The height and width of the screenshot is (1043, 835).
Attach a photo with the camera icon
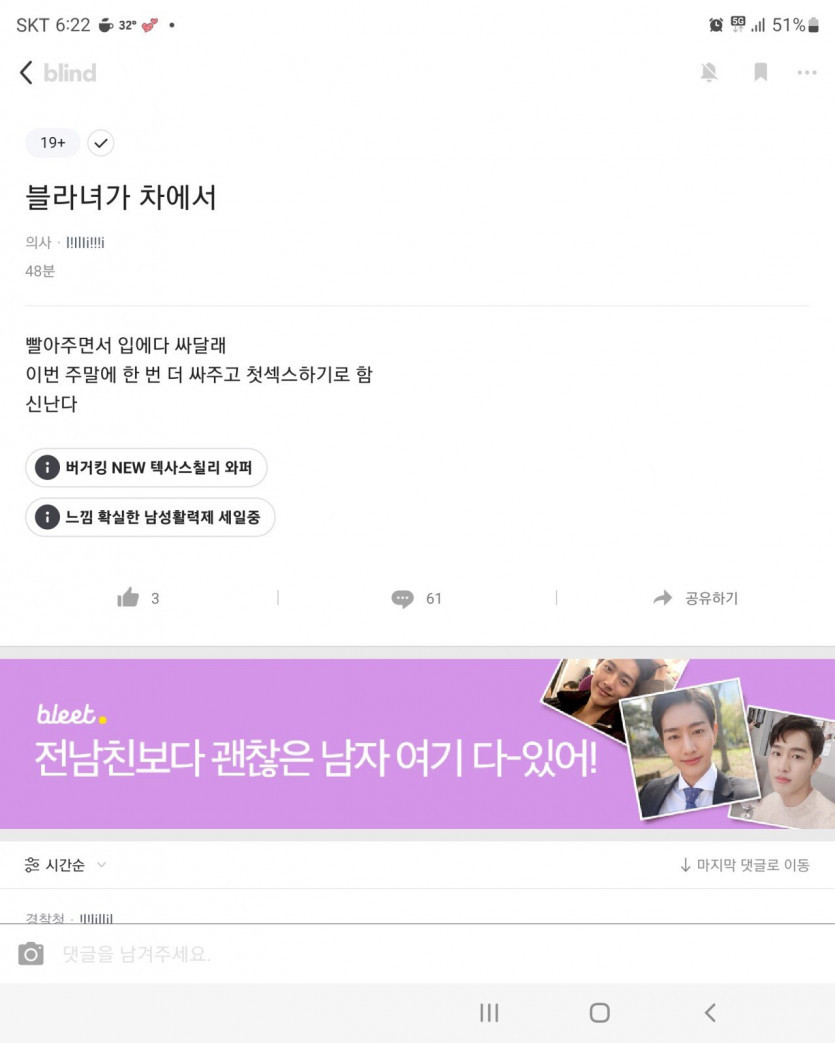(32, 954)
